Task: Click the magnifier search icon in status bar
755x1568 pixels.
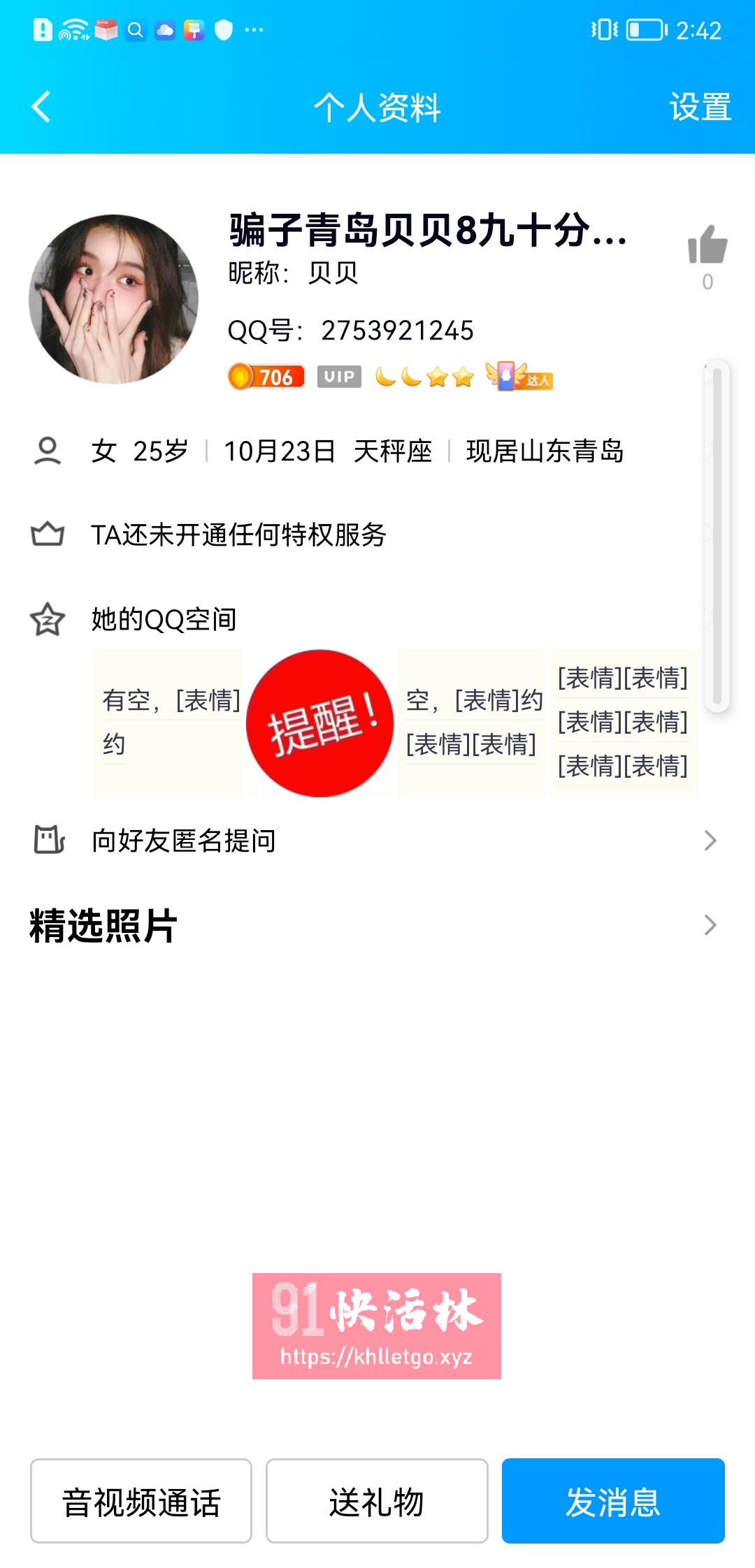Action: pyautogui.click(x=135, y=30)
